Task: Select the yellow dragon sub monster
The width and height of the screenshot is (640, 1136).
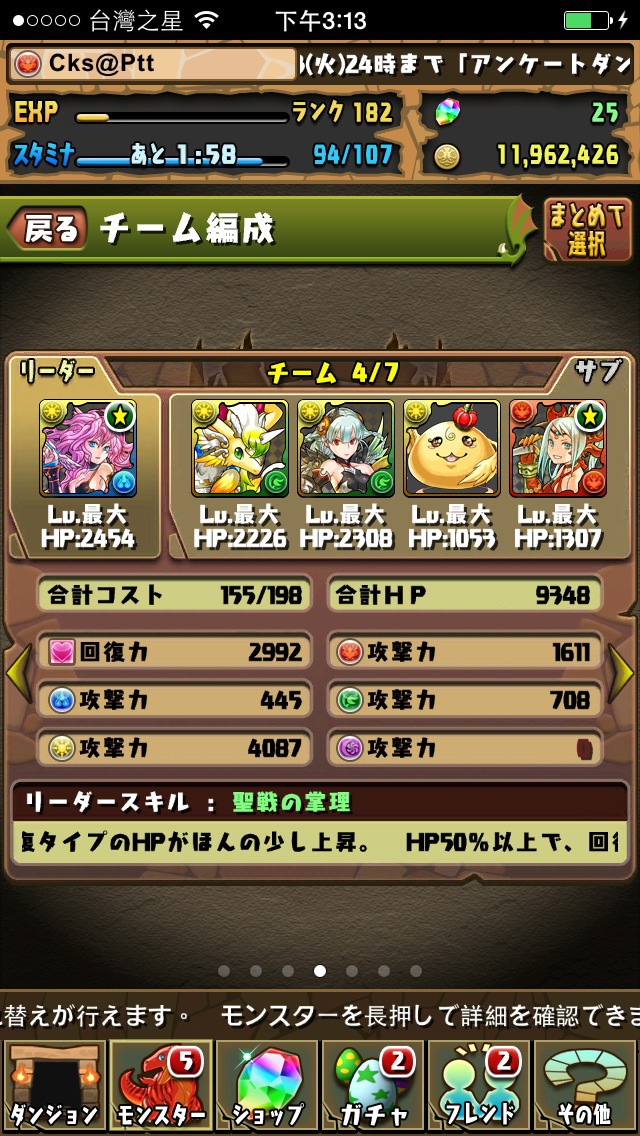Action: [x=239, y=447]
